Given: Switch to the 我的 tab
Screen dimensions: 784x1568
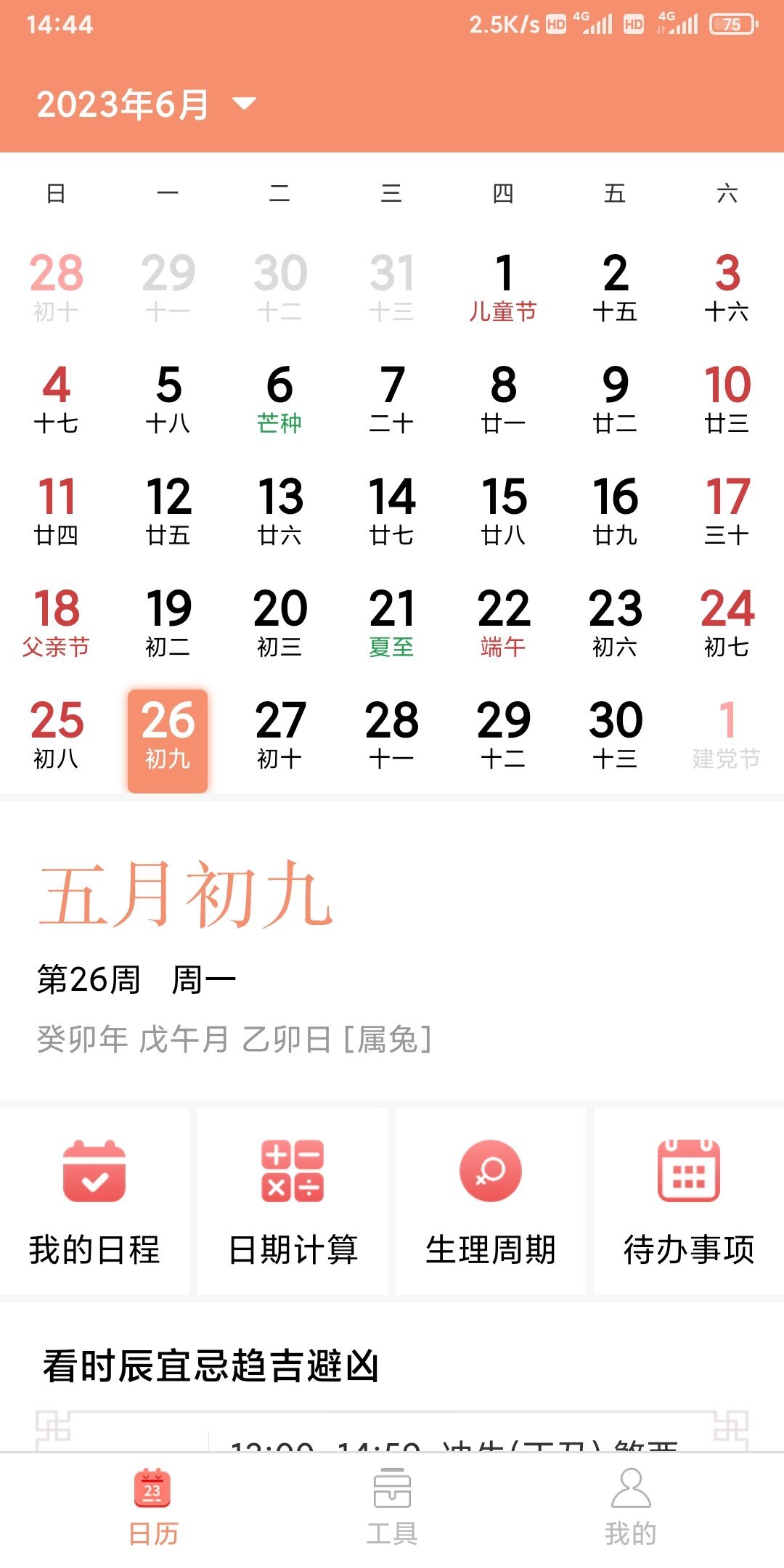Looking at the screenshot, I should [630, 1514].
